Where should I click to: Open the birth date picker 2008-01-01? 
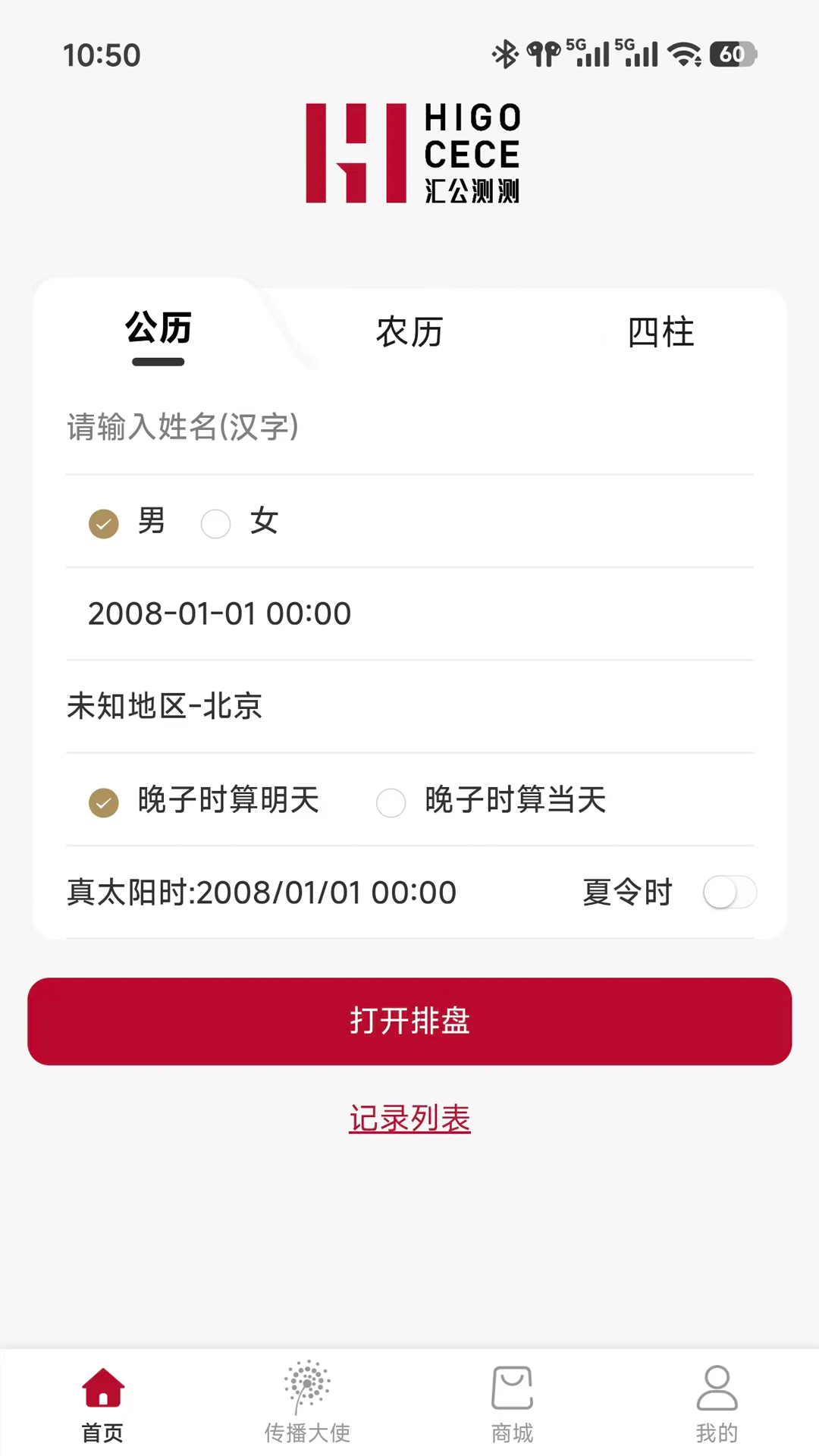click(219, 613)
